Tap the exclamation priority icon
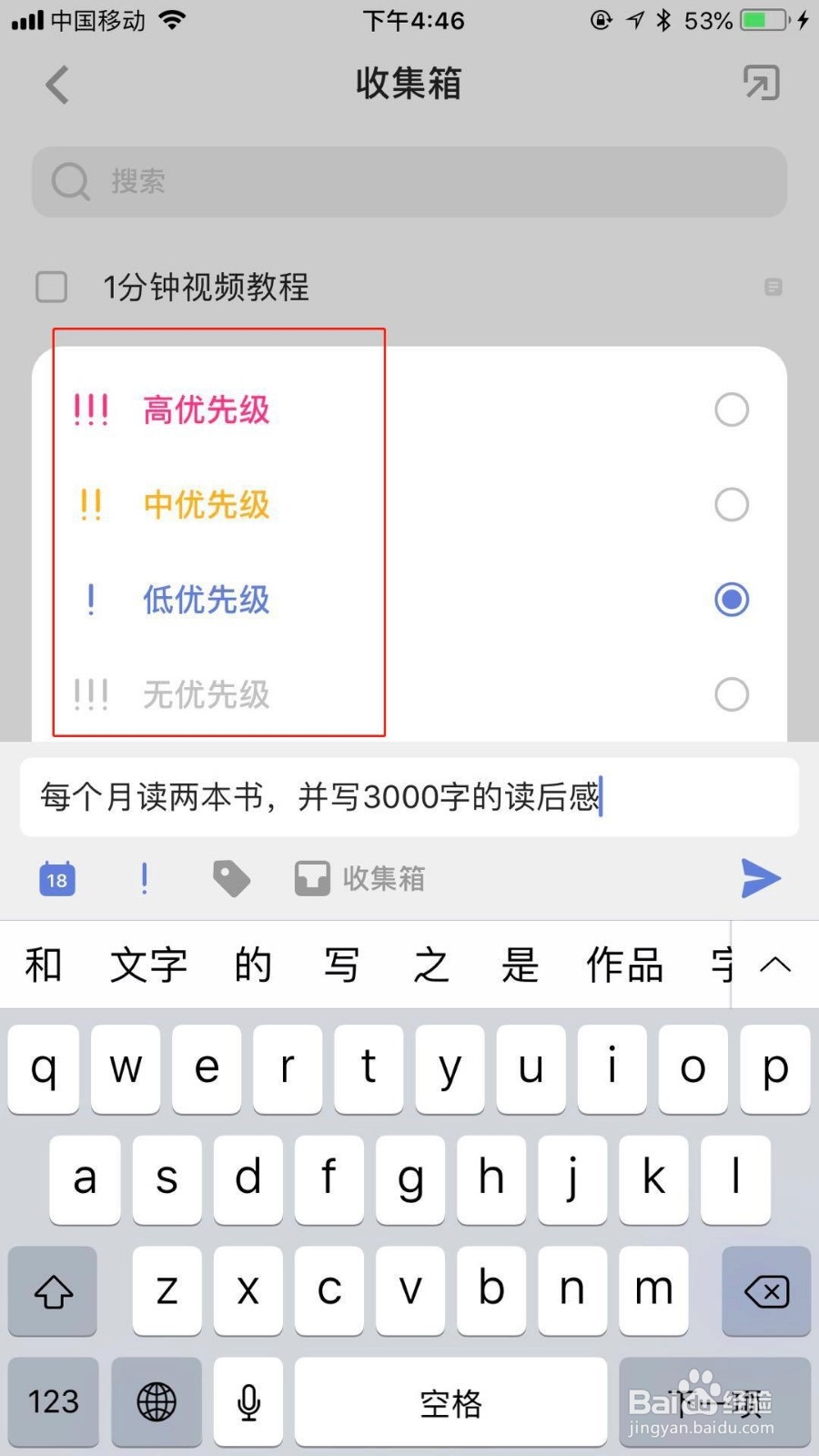819x1456 pixels. [x=144, y=878]
